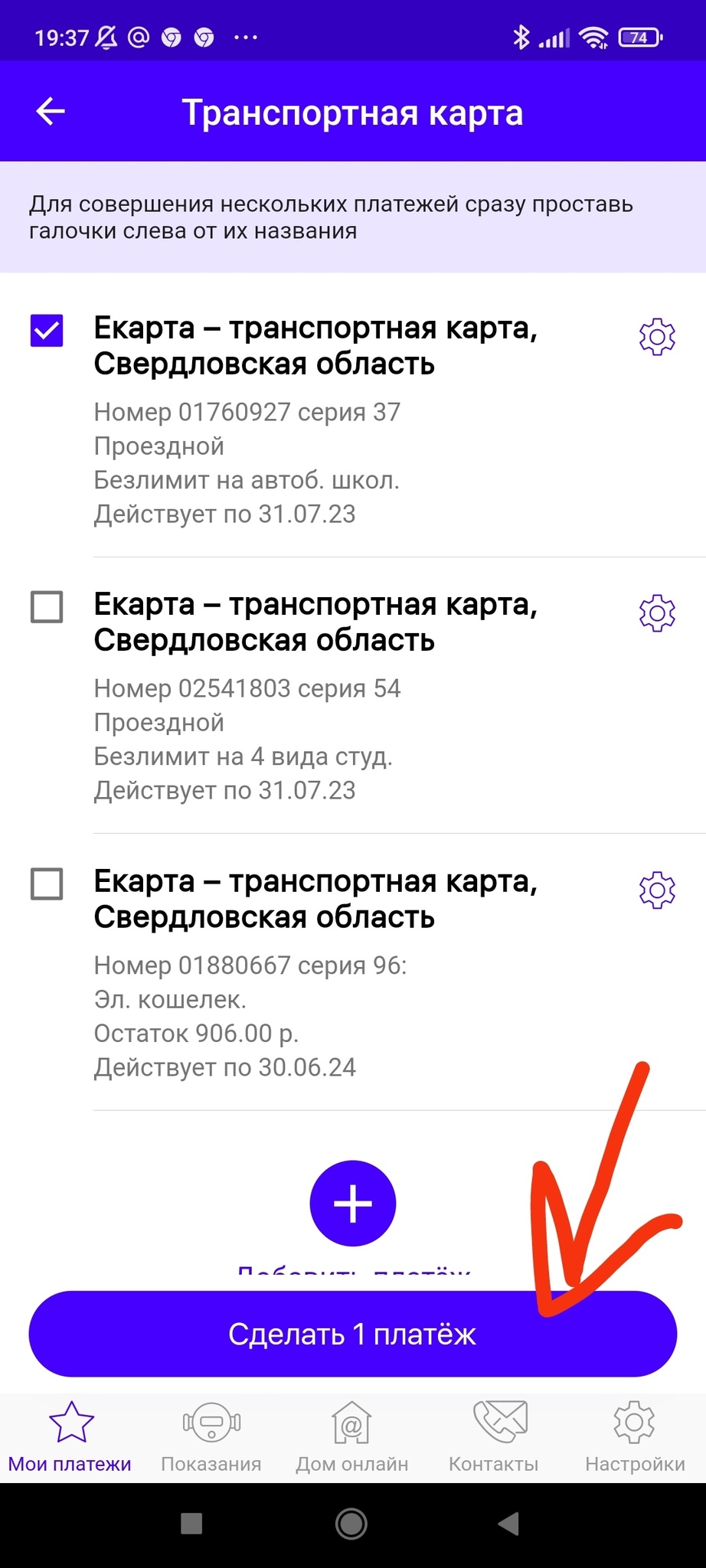Open settings gear for card 02541803
Image resolution: width=706 pixels, height=1568 pixels.
click(657, 612)
